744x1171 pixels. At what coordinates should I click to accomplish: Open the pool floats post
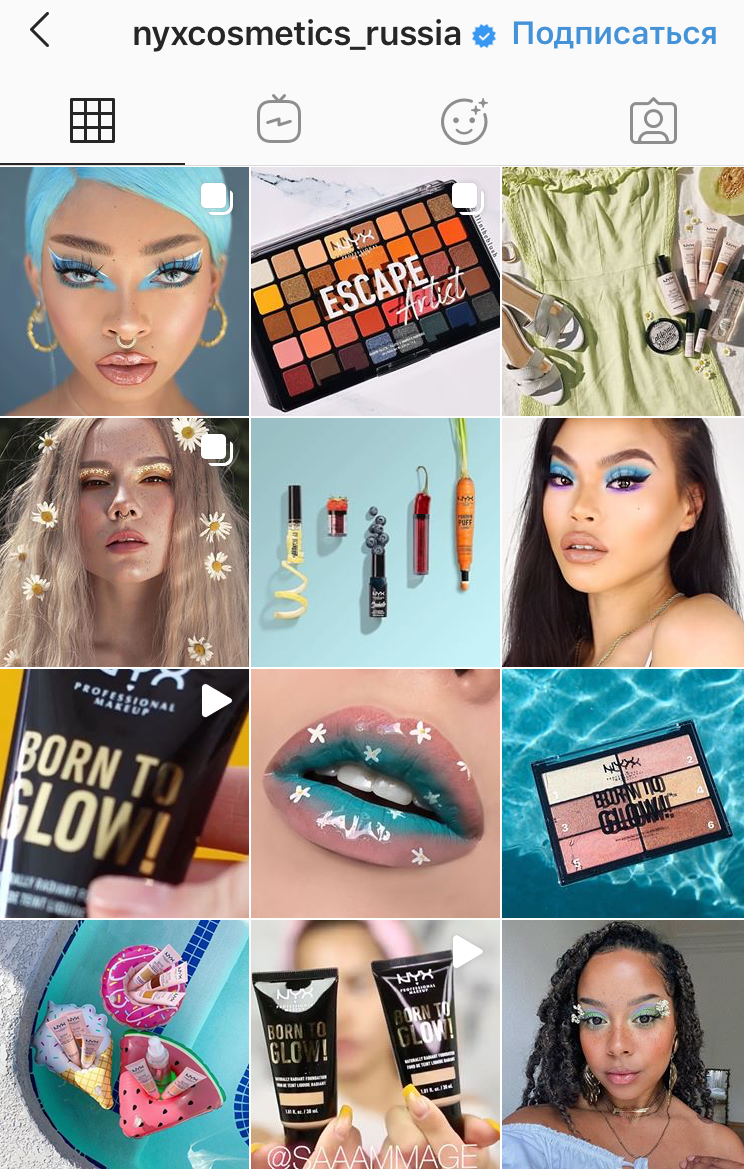point(124,1045)
